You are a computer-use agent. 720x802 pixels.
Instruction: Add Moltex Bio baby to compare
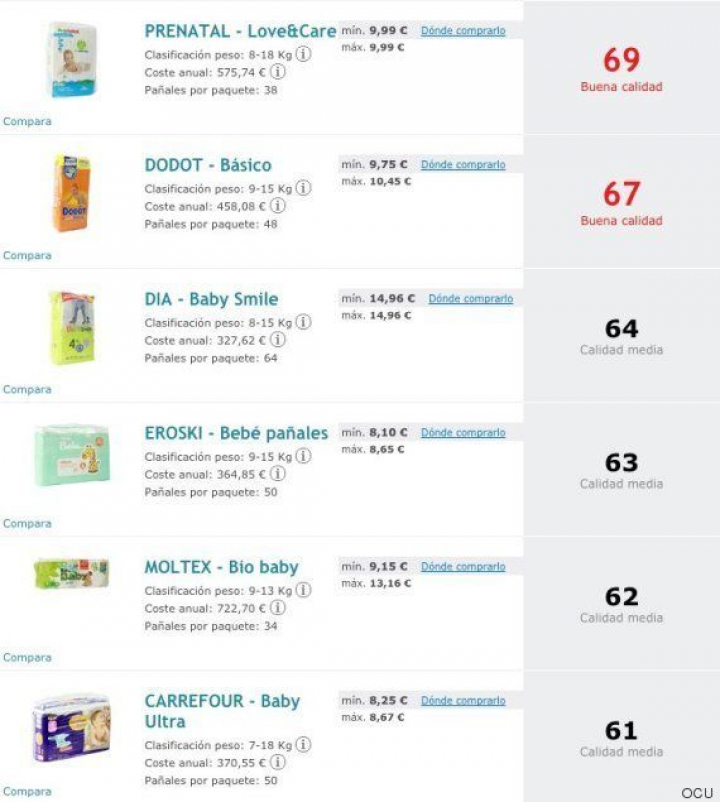pyautogui.click(x=27, y=658)
